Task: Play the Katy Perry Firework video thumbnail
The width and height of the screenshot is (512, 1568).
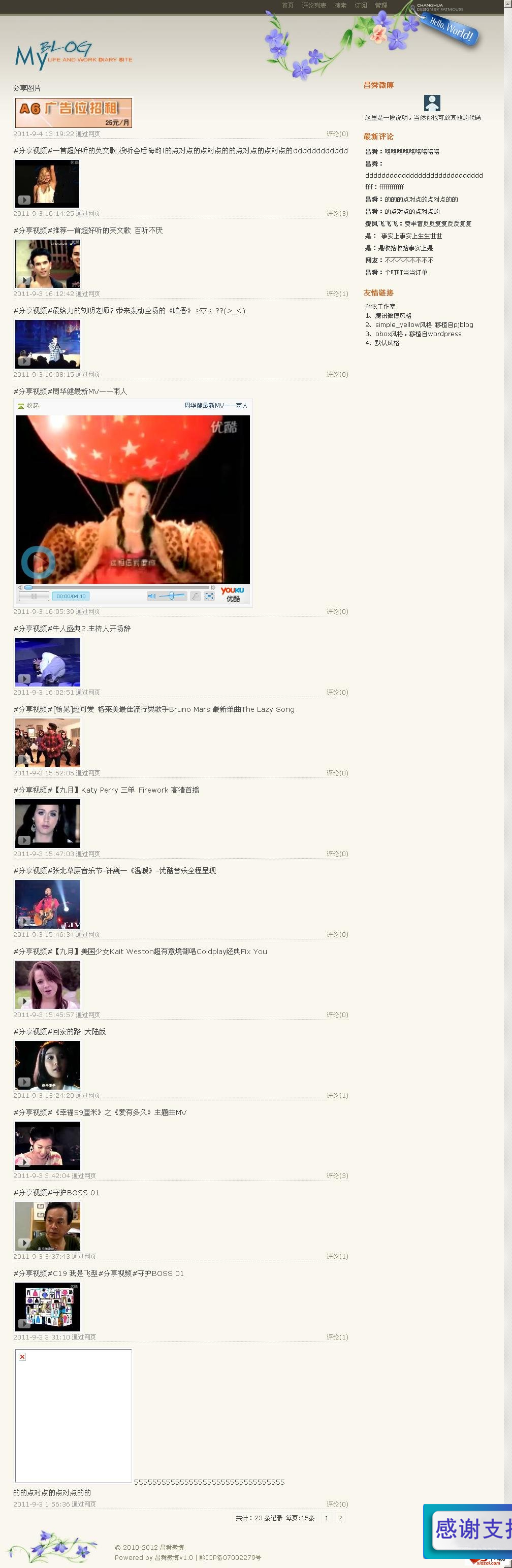Action: point(47,823)
